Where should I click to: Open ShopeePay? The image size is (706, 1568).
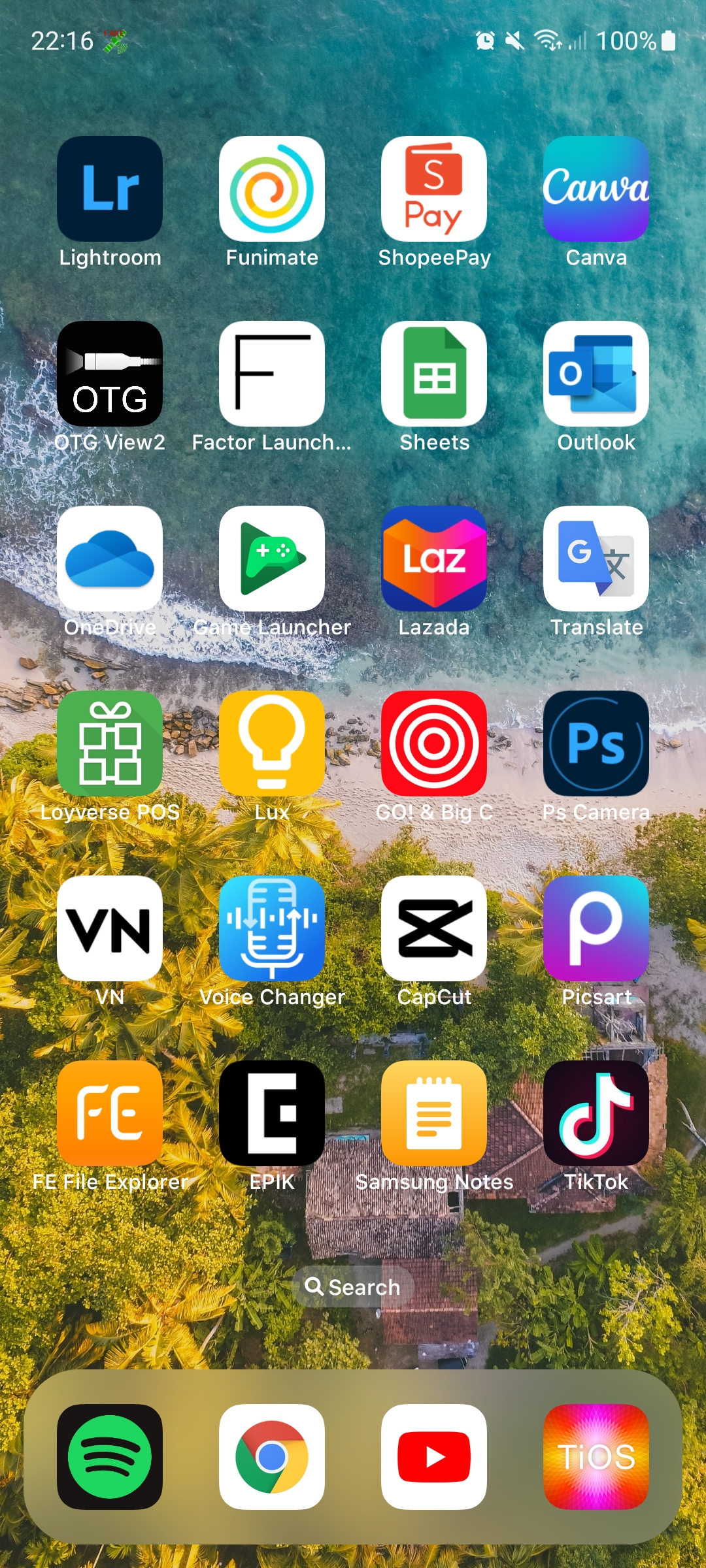[433, 189]
